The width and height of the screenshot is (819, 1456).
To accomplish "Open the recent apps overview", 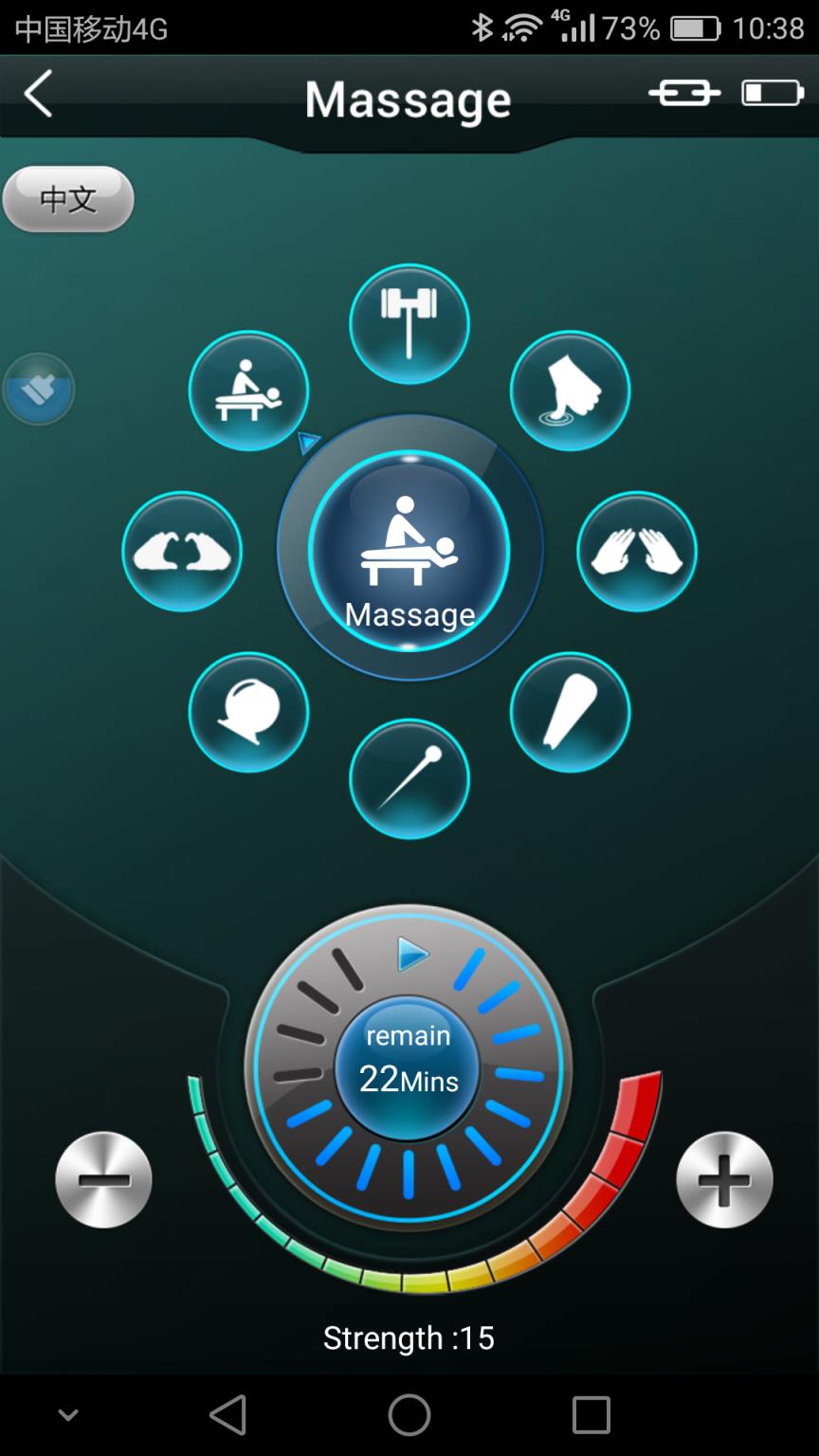I will 591,1415.
